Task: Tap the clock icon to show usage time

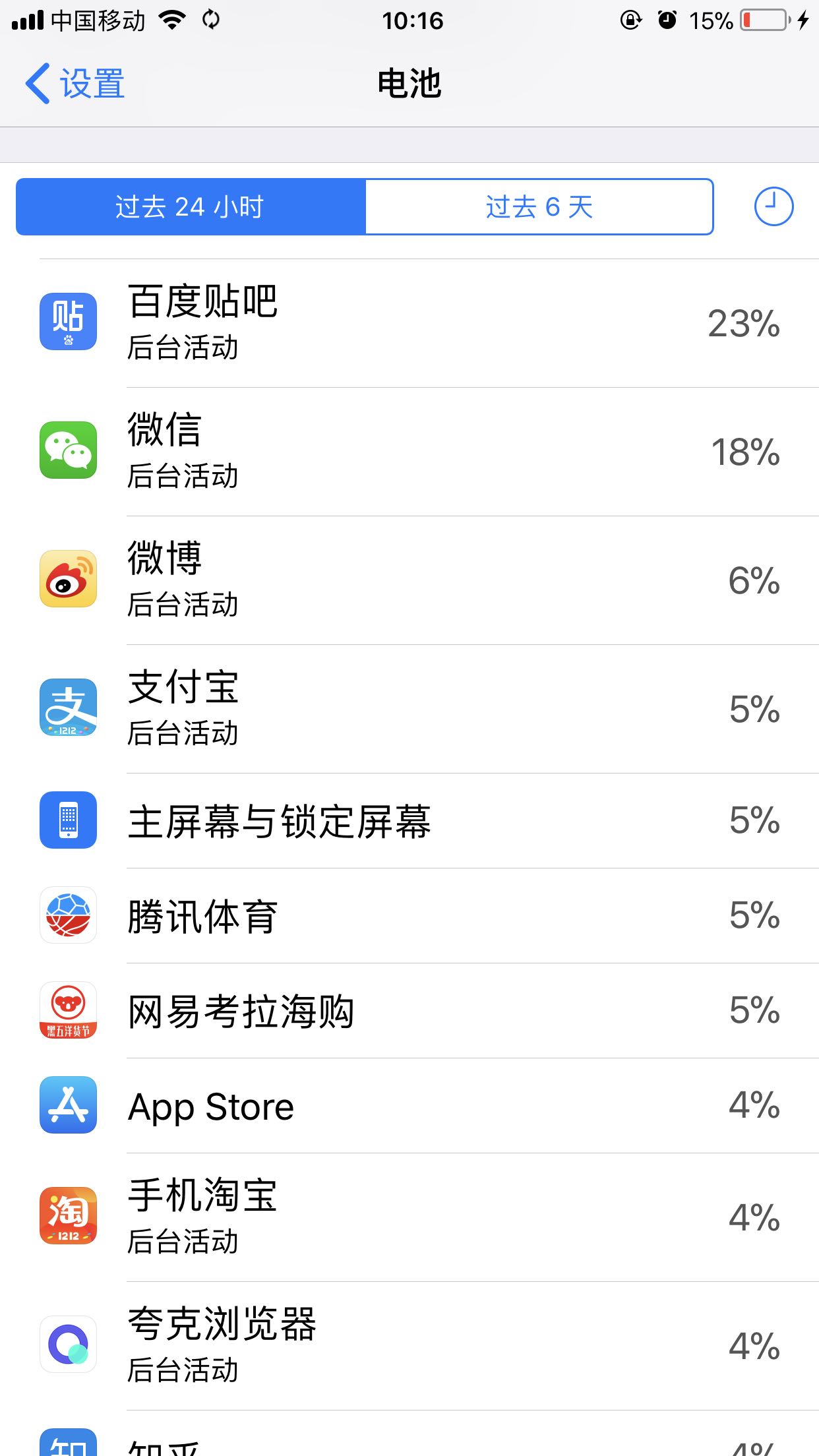Action: coord(773,207)
